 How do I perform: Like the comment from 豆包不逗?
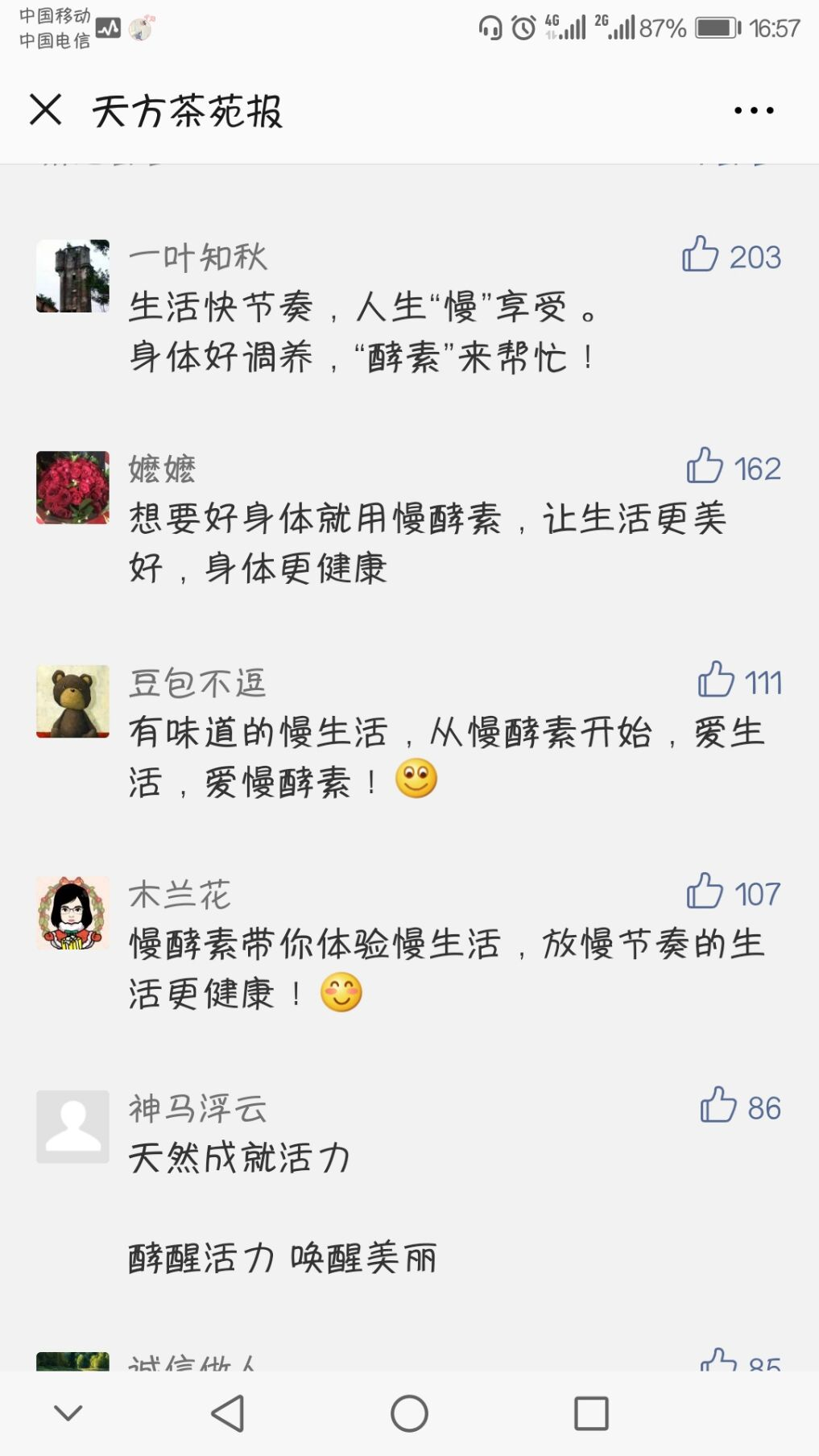click(x=716, y=680)
